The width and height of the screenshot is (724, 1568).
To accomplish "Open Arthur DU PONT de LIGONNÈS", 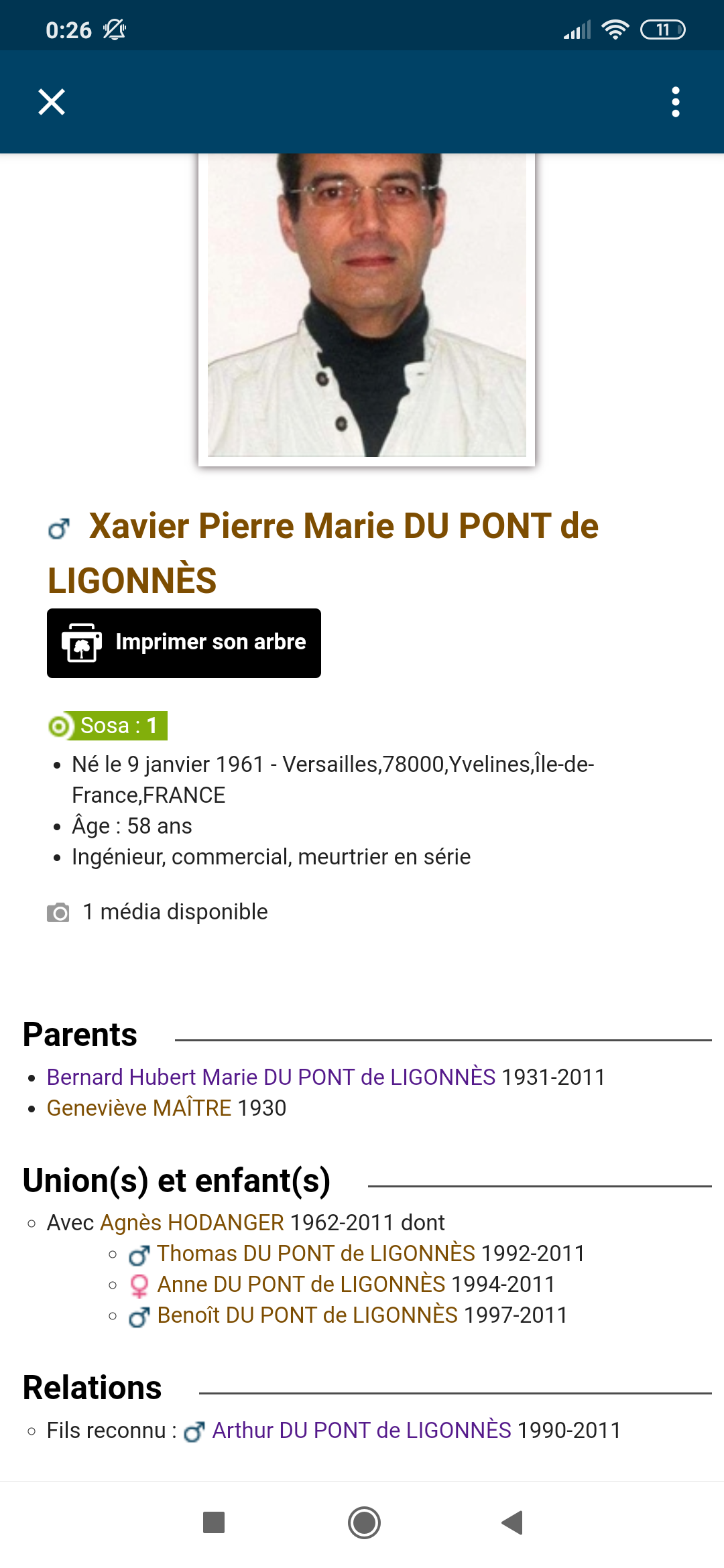I will point(361,1430).
